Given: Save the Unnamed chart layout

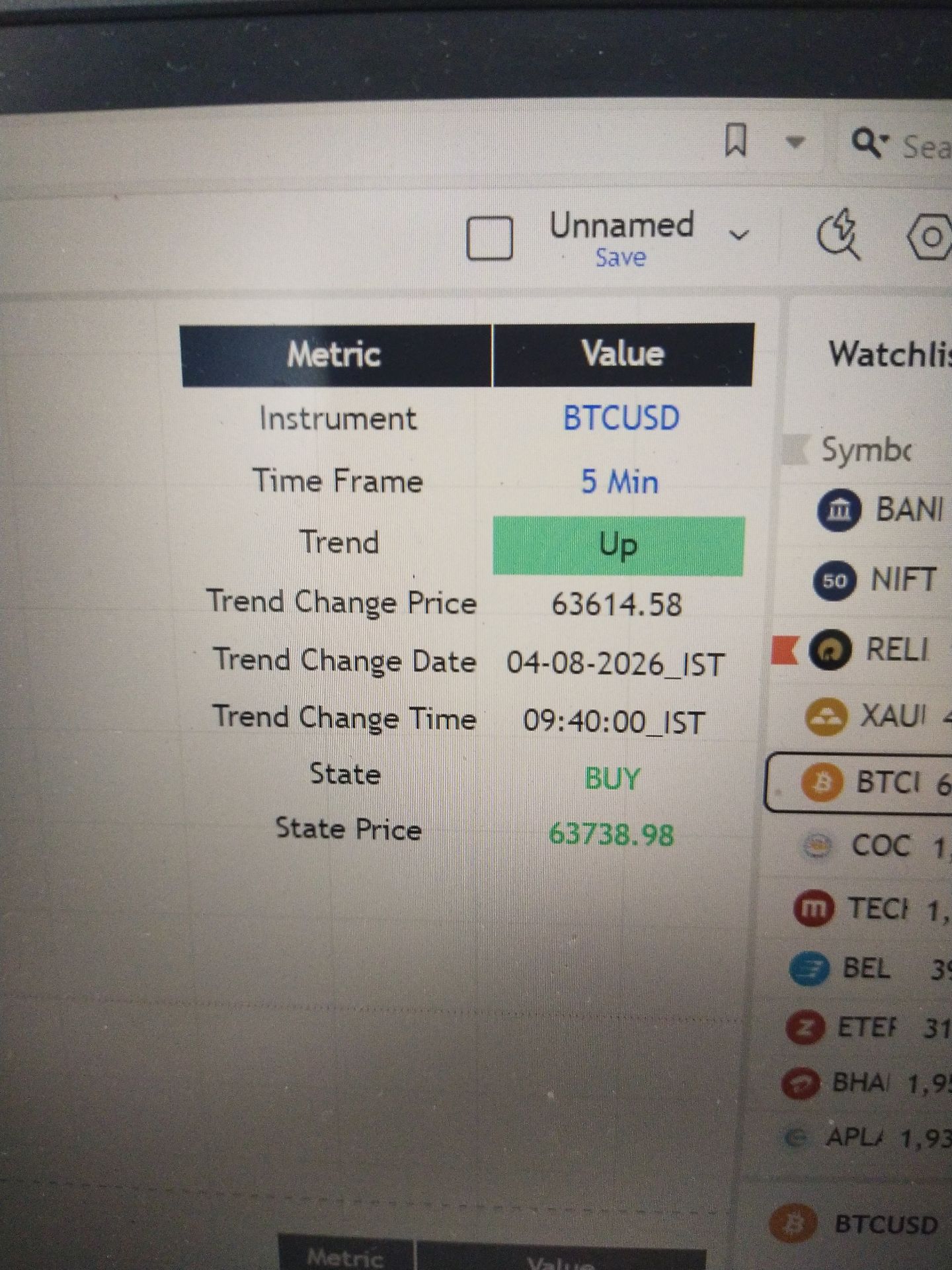Looking at the screenshot, I should point(620,257).
